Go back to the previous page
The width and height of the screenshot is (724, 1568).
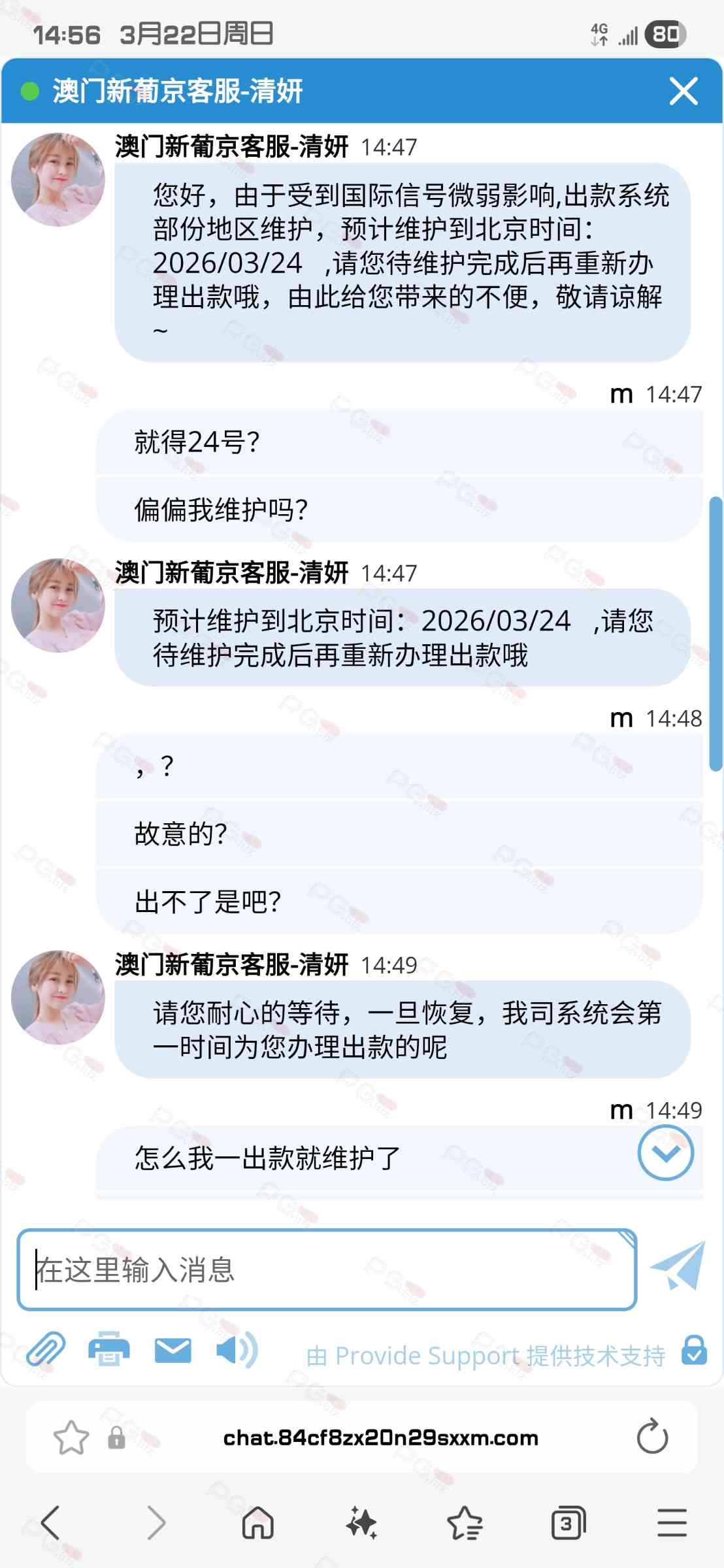(50, 1523)
